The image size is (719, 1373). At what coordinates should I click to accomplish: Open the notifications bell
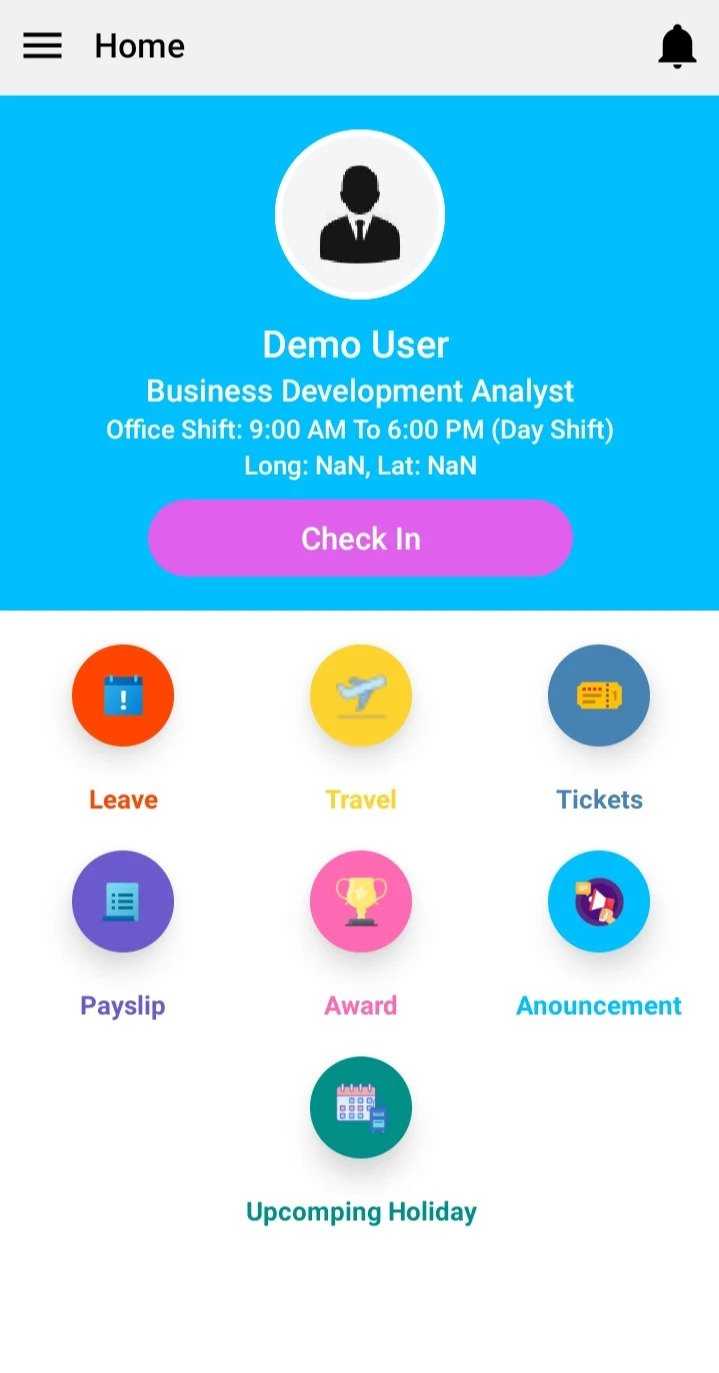click(x=677, y=46)
